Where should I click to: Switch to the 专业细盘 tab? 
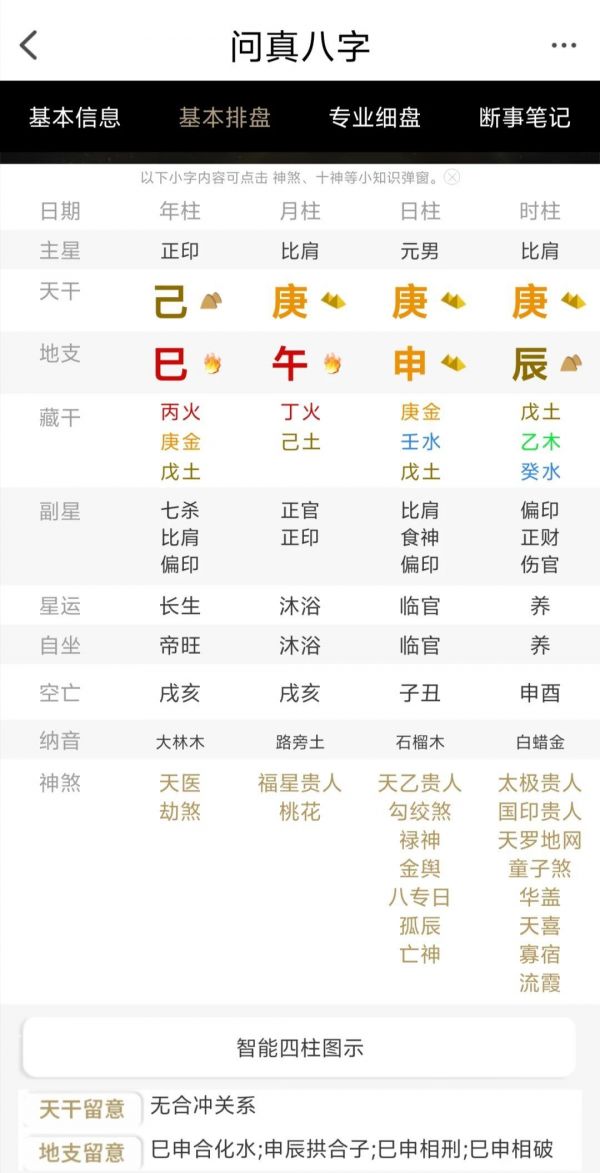374,117
